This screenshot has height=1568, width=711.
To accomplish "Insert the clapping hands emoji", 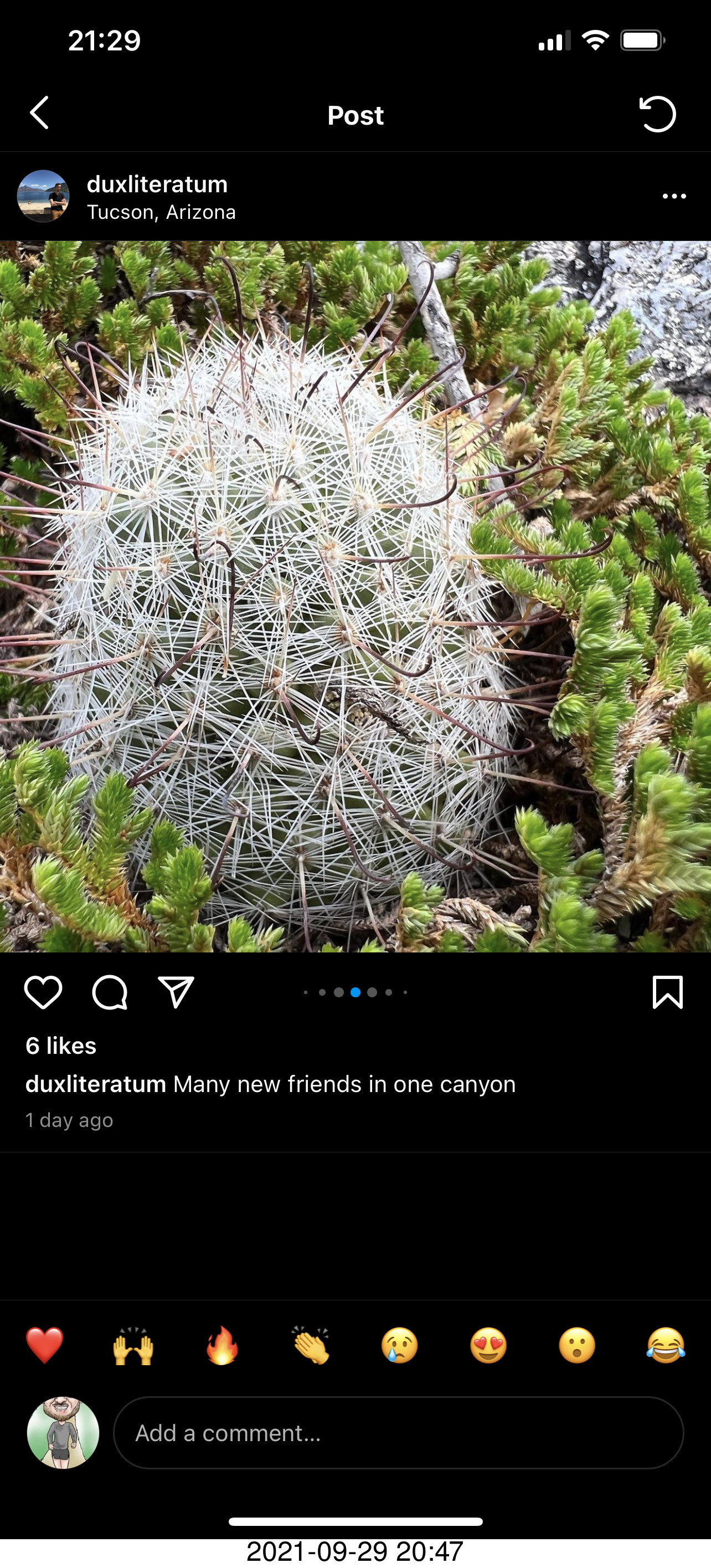I will [x=311, y=1345].
